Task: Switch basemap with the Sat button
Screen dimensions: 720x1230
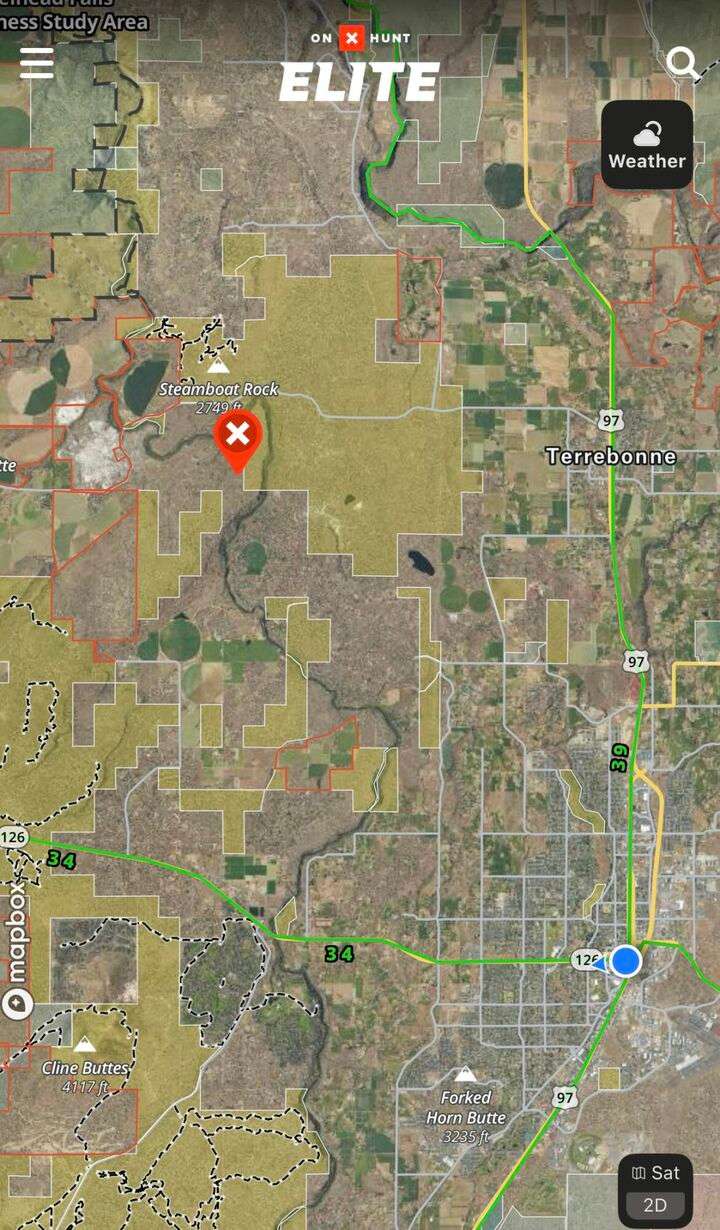Action: [655, 1173]
